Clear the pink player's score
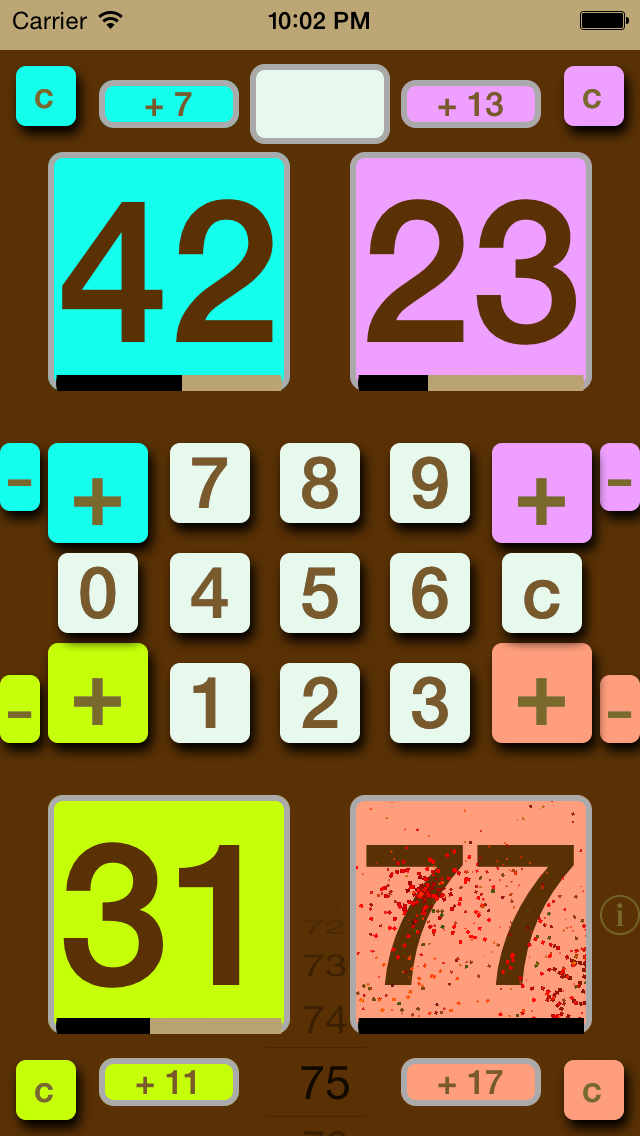Screen dimensions: 640x1136 [x=593, y=96]
